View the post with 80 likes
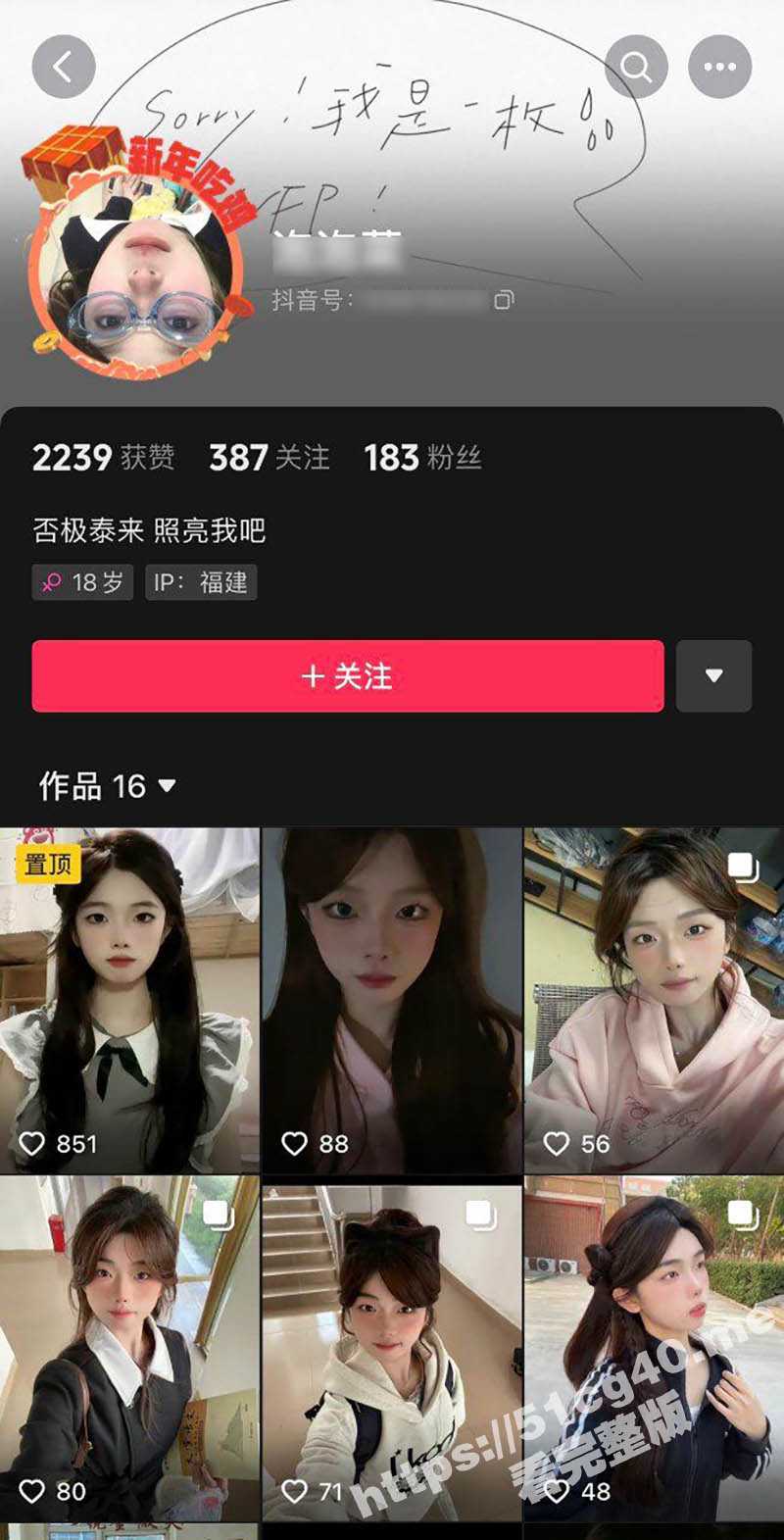Image resolution: width=784 pixels, height=1540 pixels. [129, 1348]
